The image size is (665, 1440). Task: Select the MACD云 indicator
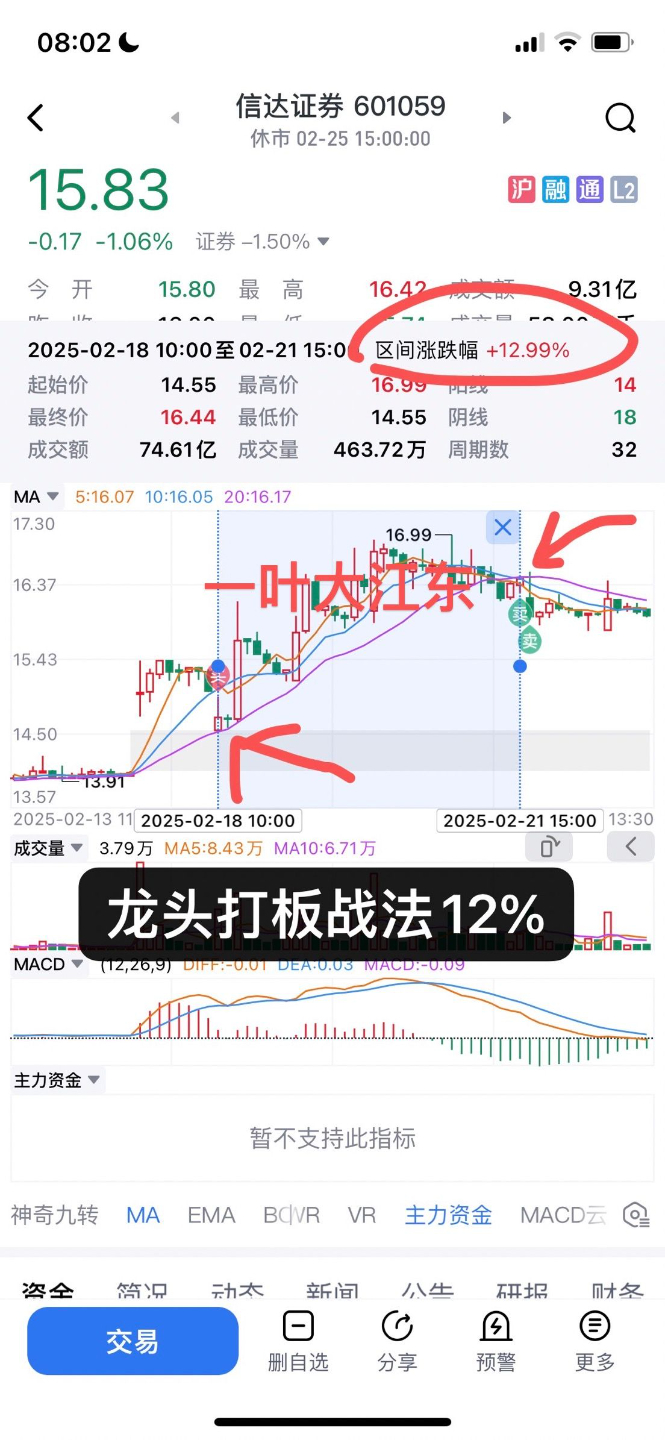(x=563, y=1215)
